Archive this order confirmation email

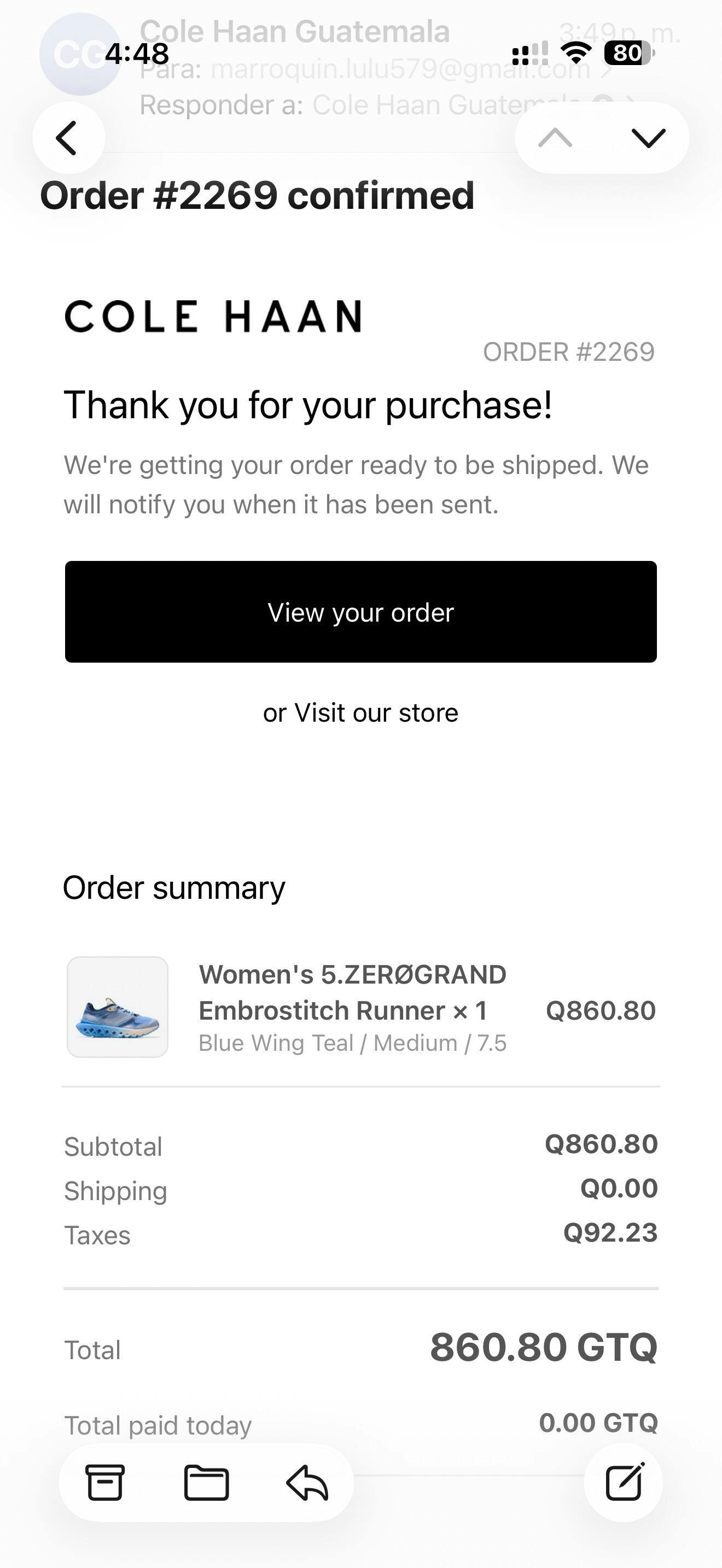point(104,1482)
